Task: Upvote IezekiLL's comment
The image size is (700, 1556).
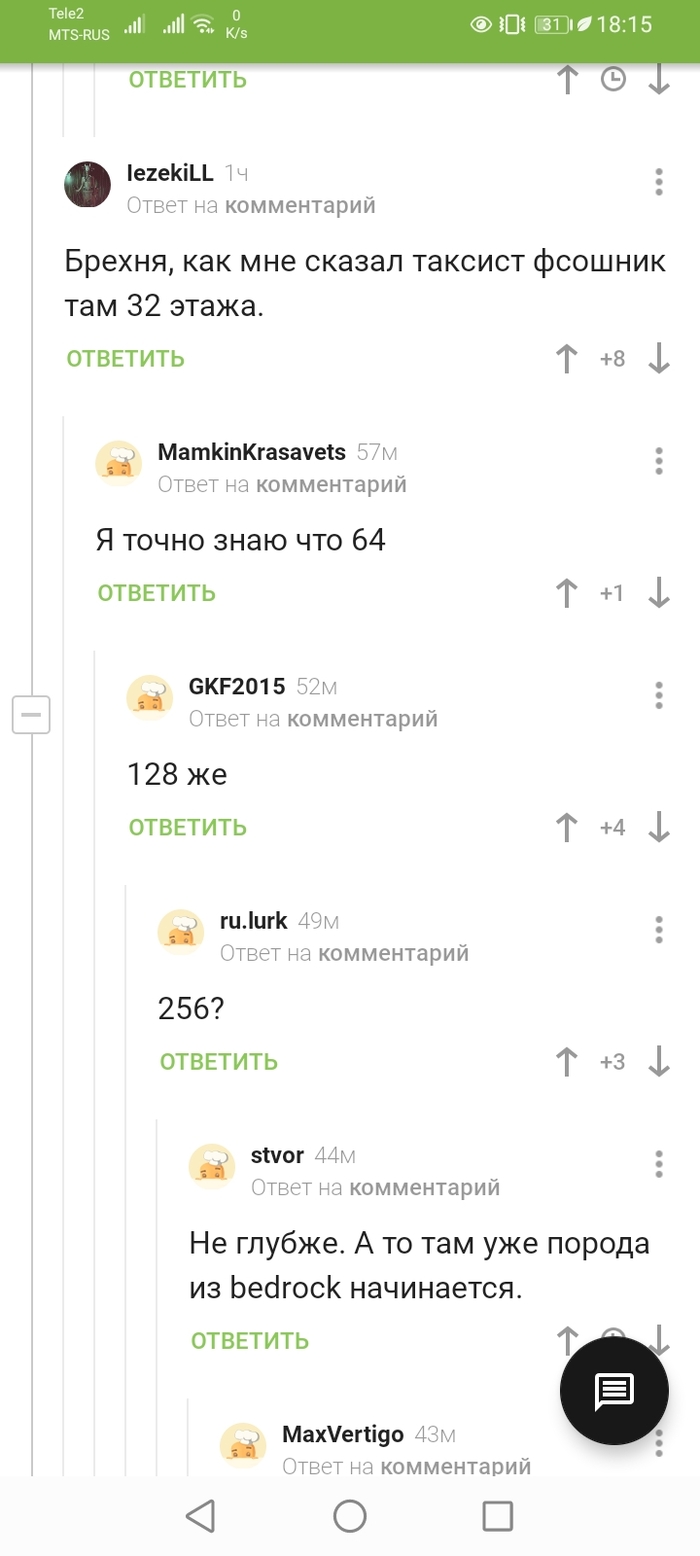Action: pos(567,359)
